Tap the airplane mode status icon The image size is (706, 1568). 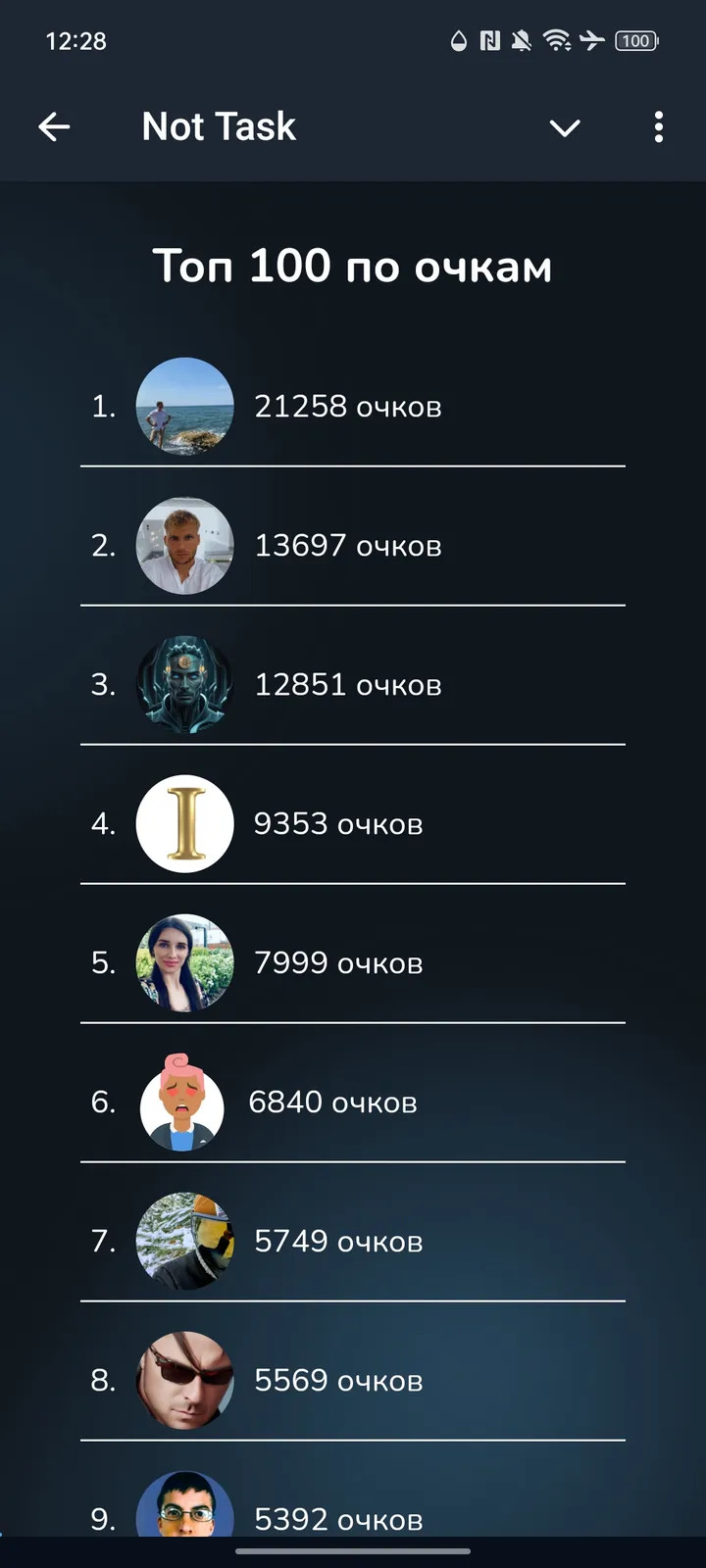coord(593,41)
